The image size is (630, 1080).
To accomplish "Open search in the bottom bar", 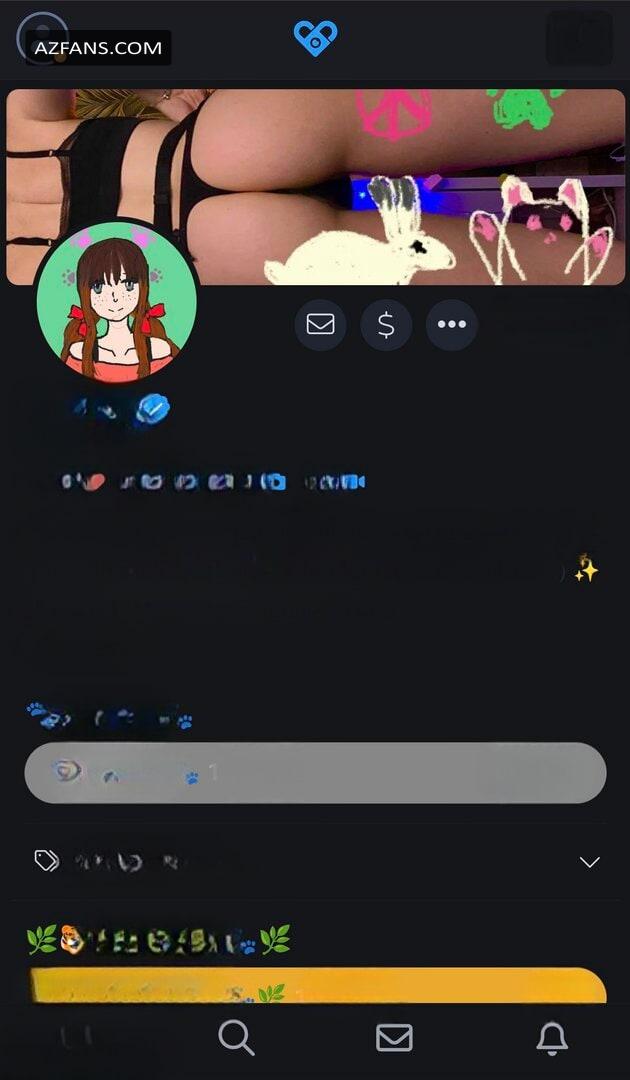I will [236, 1037].
